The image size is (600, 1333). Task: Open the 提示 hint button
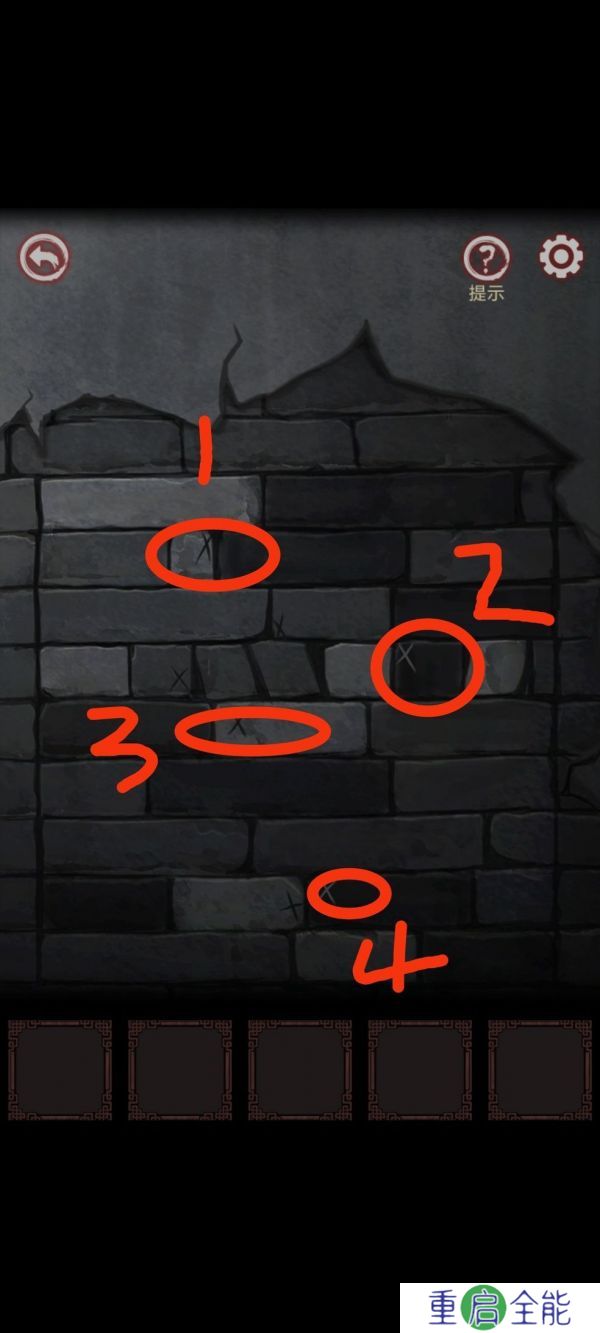tap(486, 262)
